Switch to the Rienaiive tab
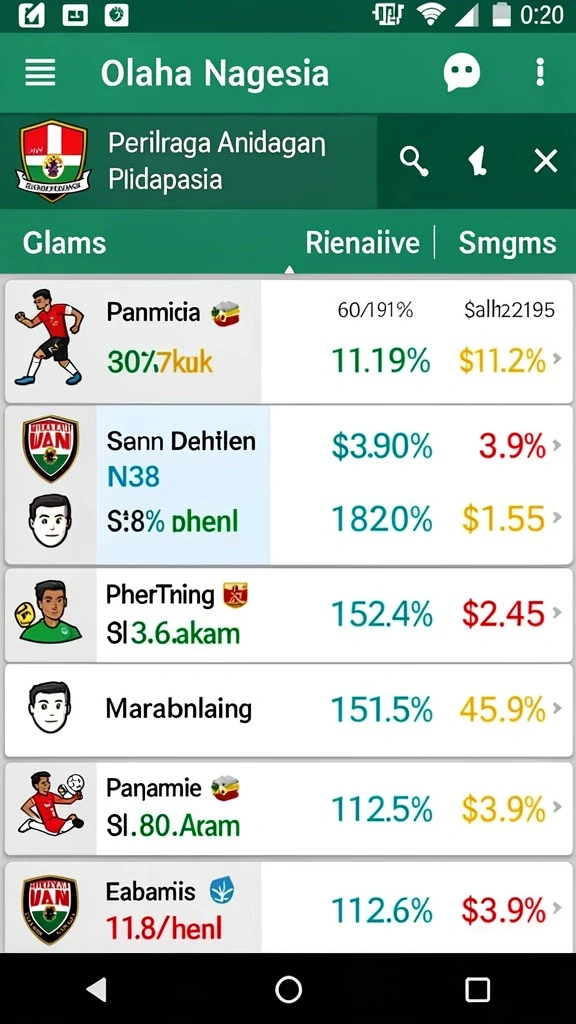 (x=362, y=243)
